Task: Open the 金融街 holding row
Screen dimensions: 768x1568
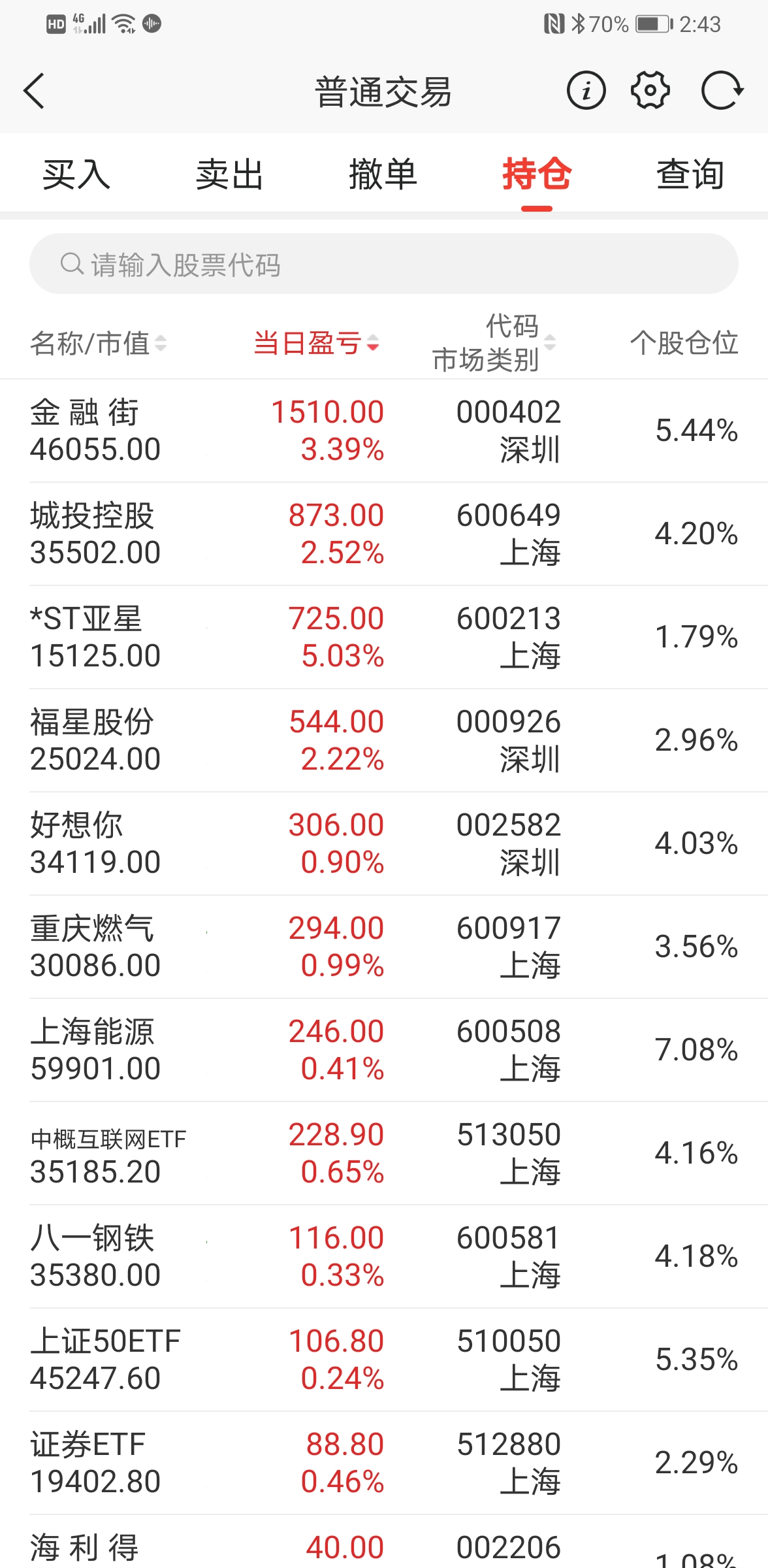Action: coord(384,431)
